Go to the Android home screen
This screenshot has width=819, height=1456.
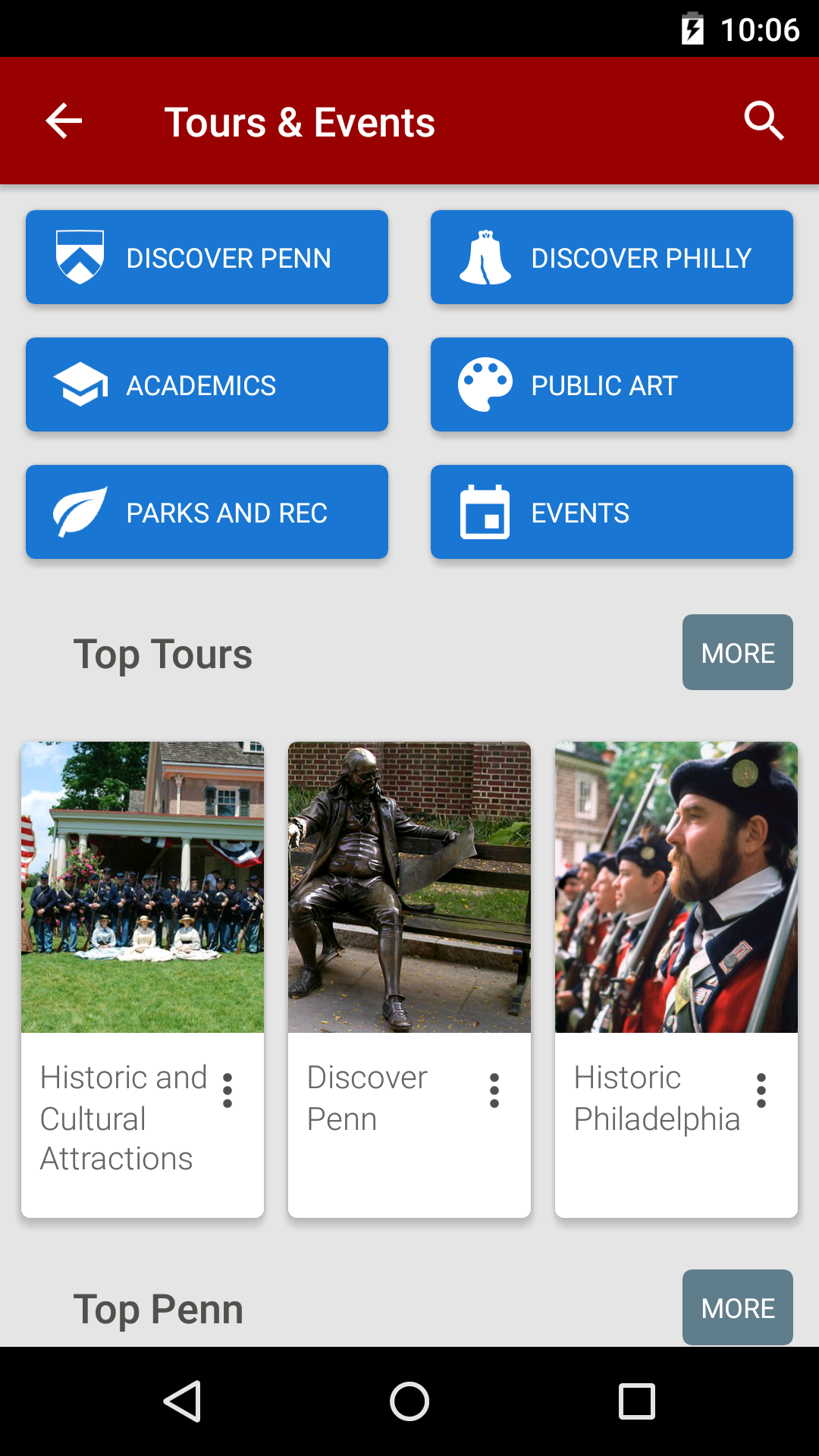tap(409, 1401)
